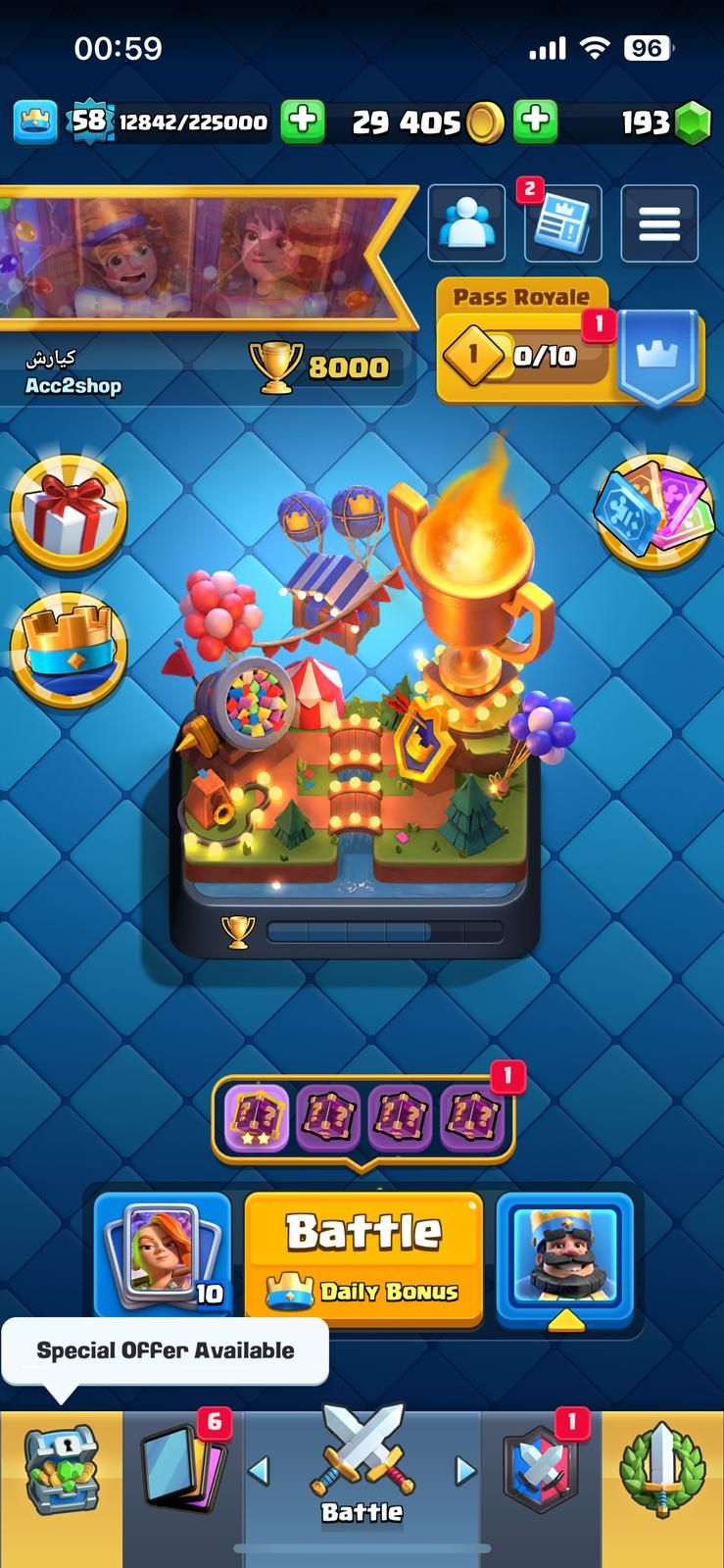This screenshot has width=724, height=1568.
Task: Open the news feed icon
Action: (x=562, y=223)
